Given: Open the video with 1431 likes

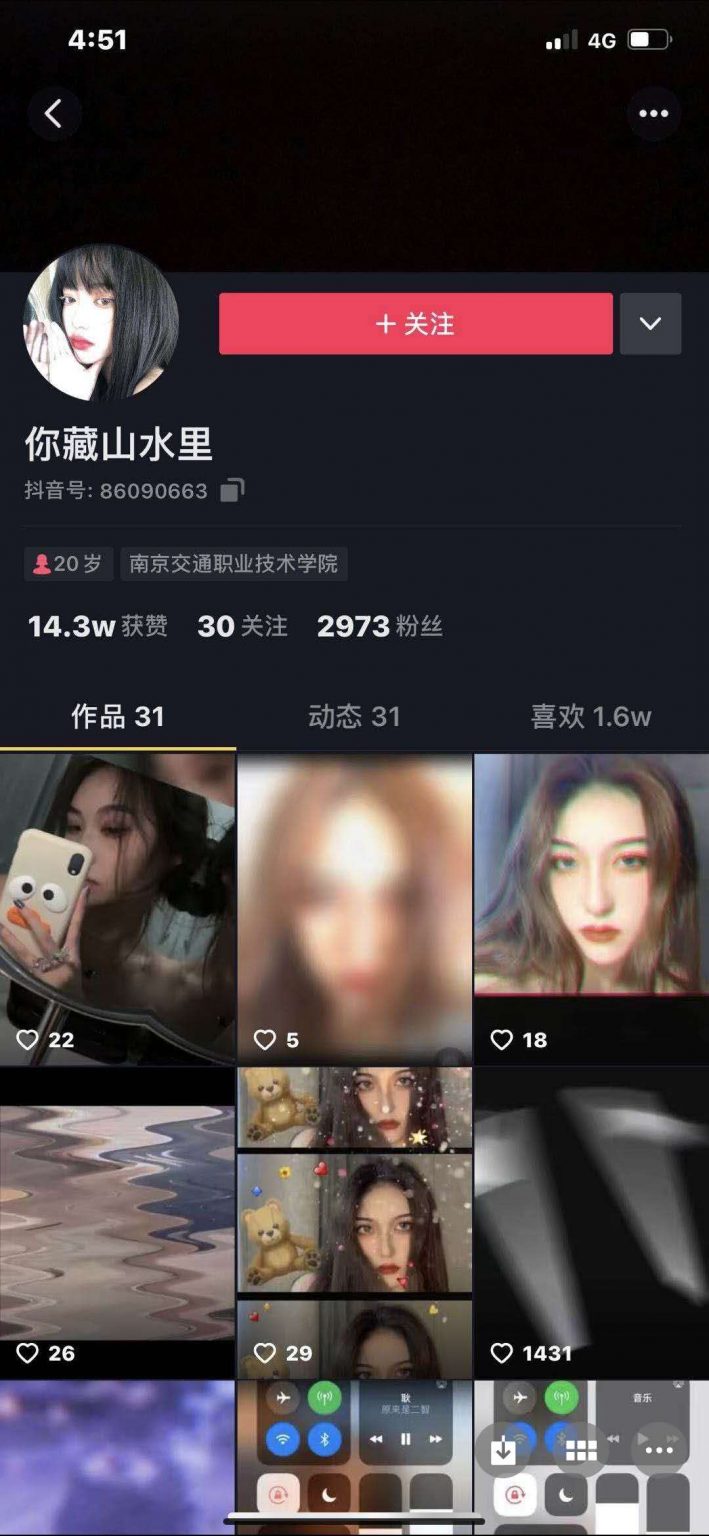Looking at the screenshot, I should click(591, 1222).
